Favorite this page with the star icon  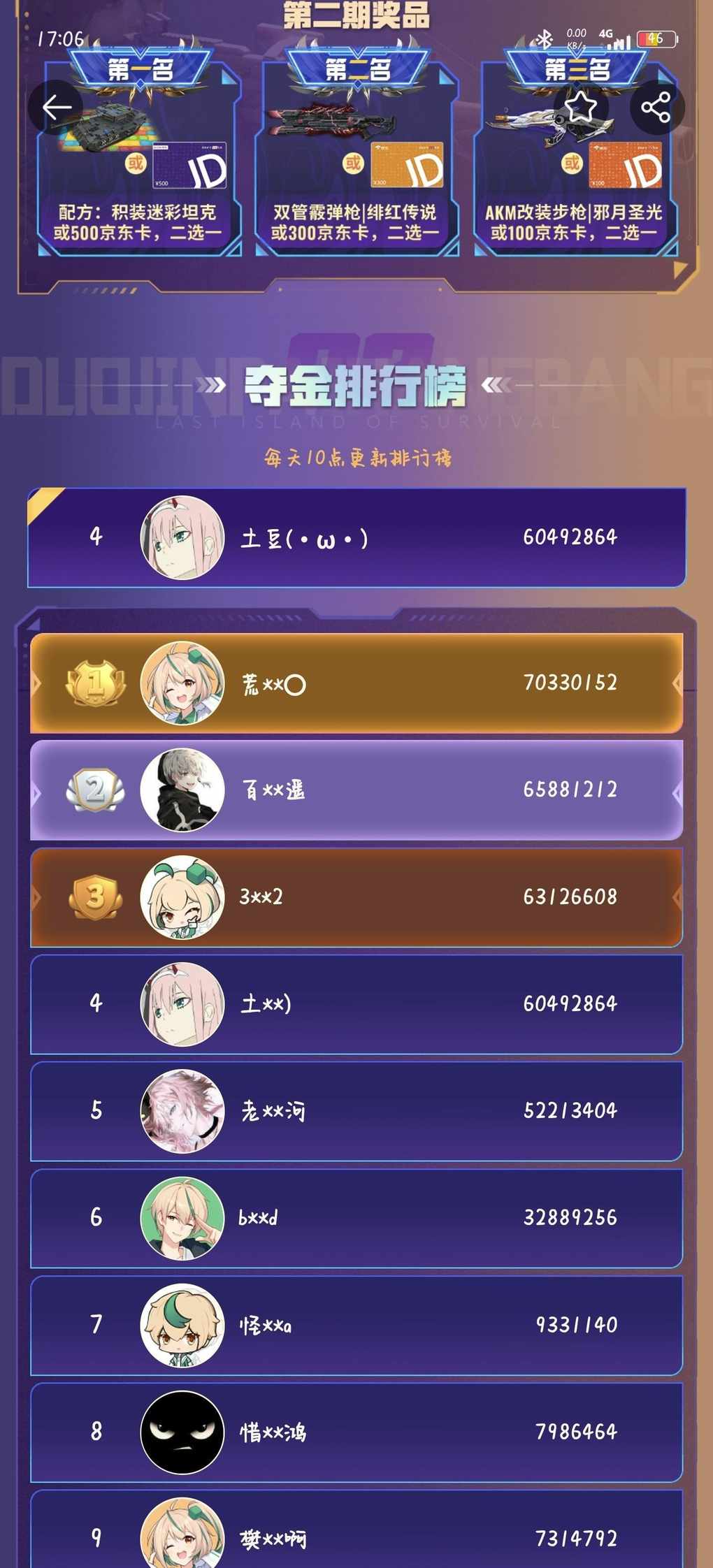coord(581,107)
